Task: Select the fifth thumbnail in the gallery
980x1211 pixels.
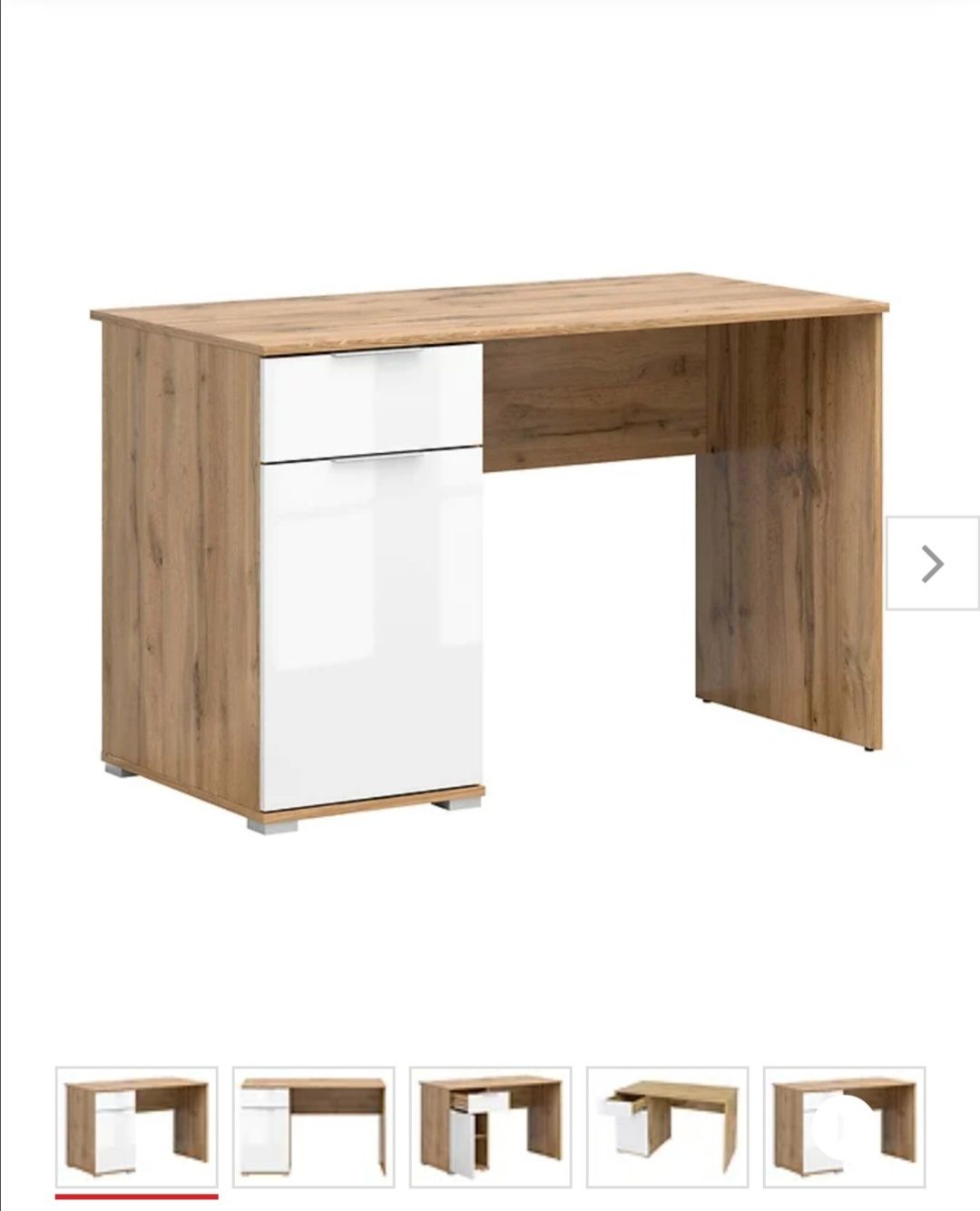Action: pos(844,1127)
